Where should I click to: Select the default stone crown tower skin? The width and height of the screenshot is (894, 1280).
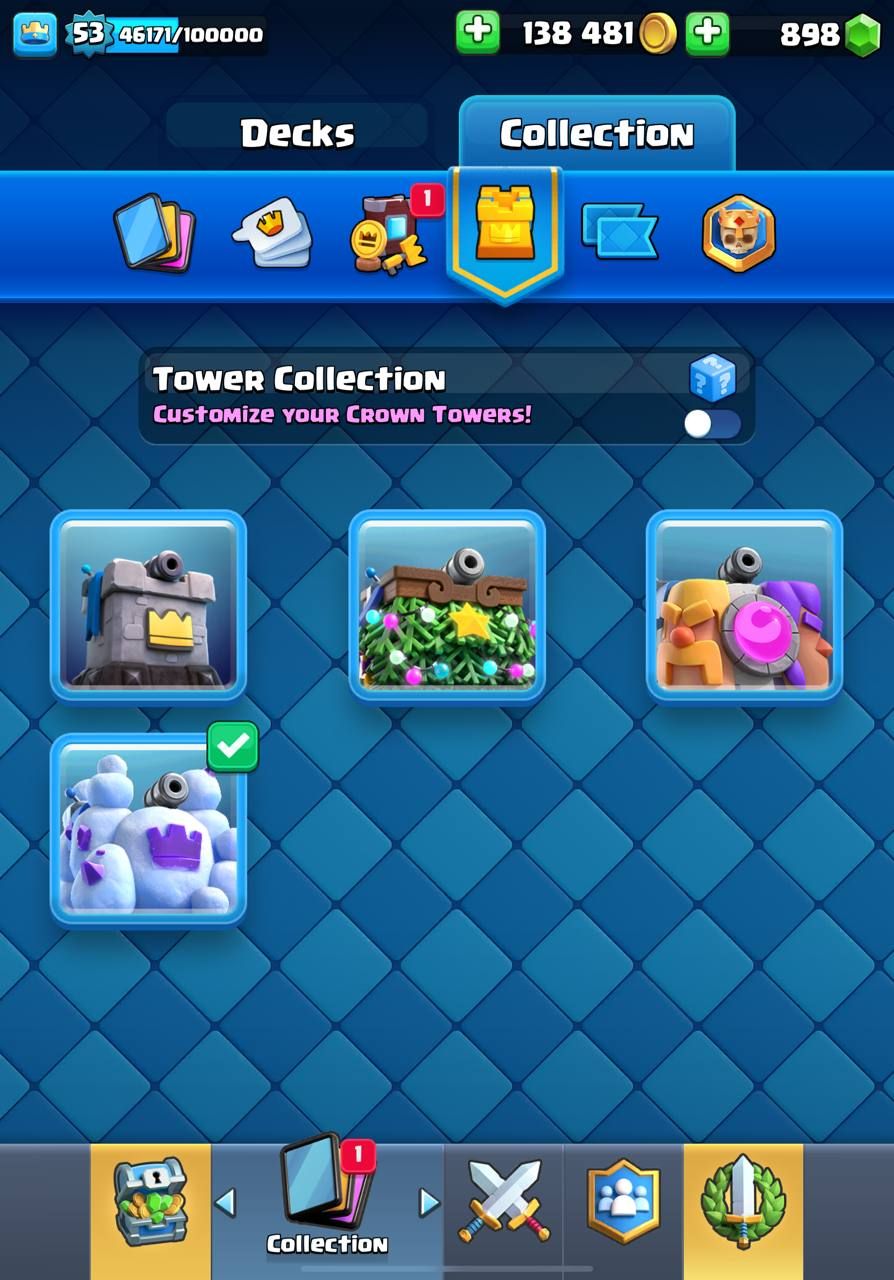[x=148, y=605]
